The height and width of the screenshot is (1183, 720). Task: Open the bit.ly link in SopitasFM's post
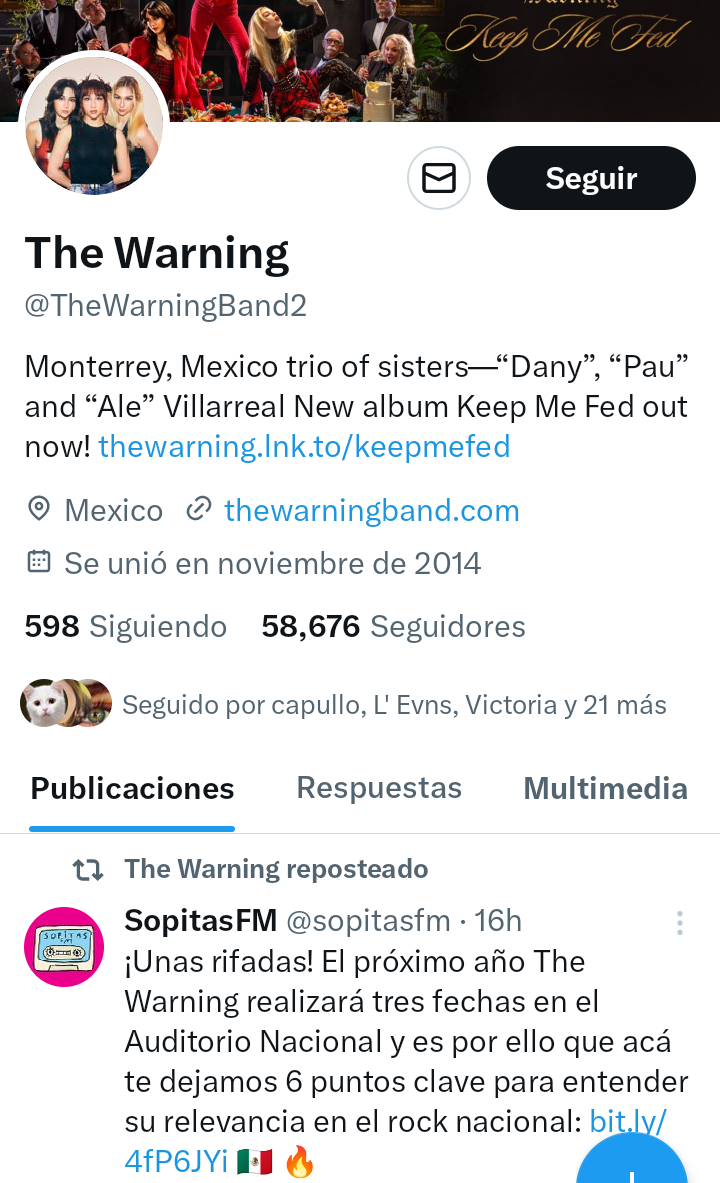628,1121
